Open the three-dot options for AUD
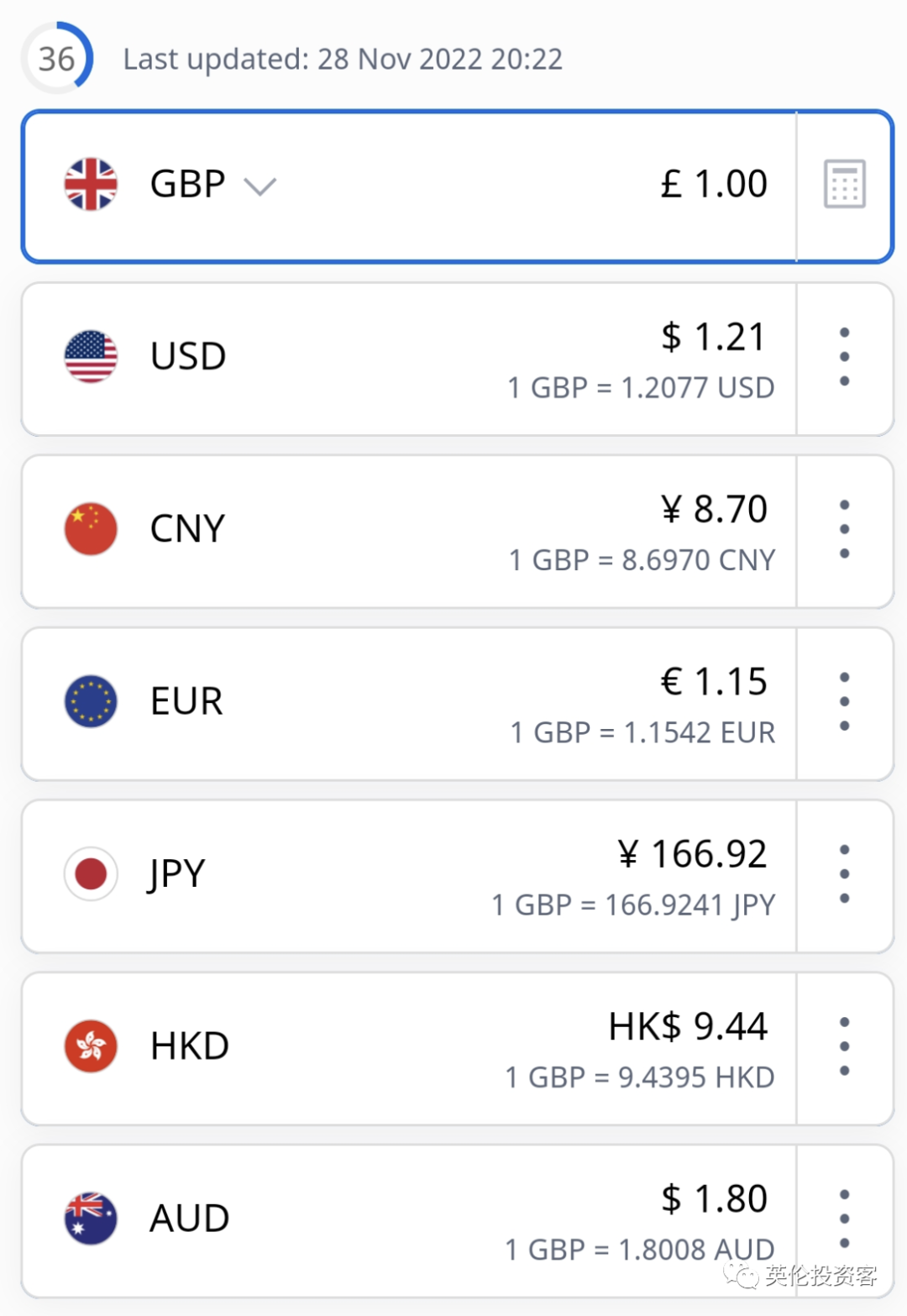The width and height of the screenshot is (907, 1316). (844, 1218)
